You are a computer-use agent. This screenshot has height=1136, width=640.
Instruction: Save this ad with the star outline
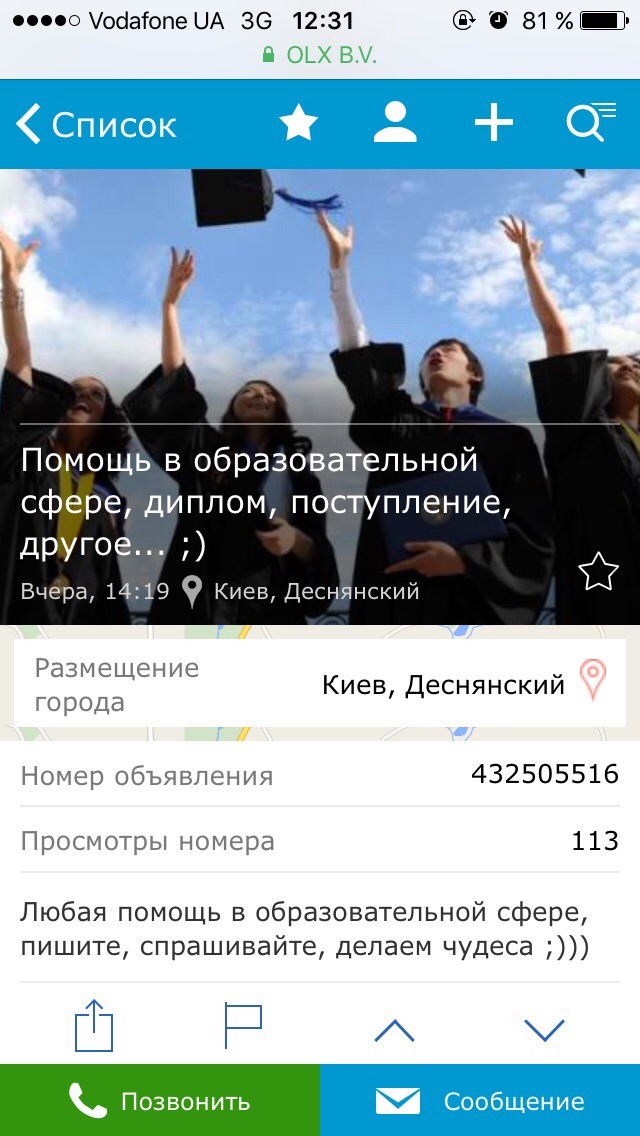[x=598, y=571]
